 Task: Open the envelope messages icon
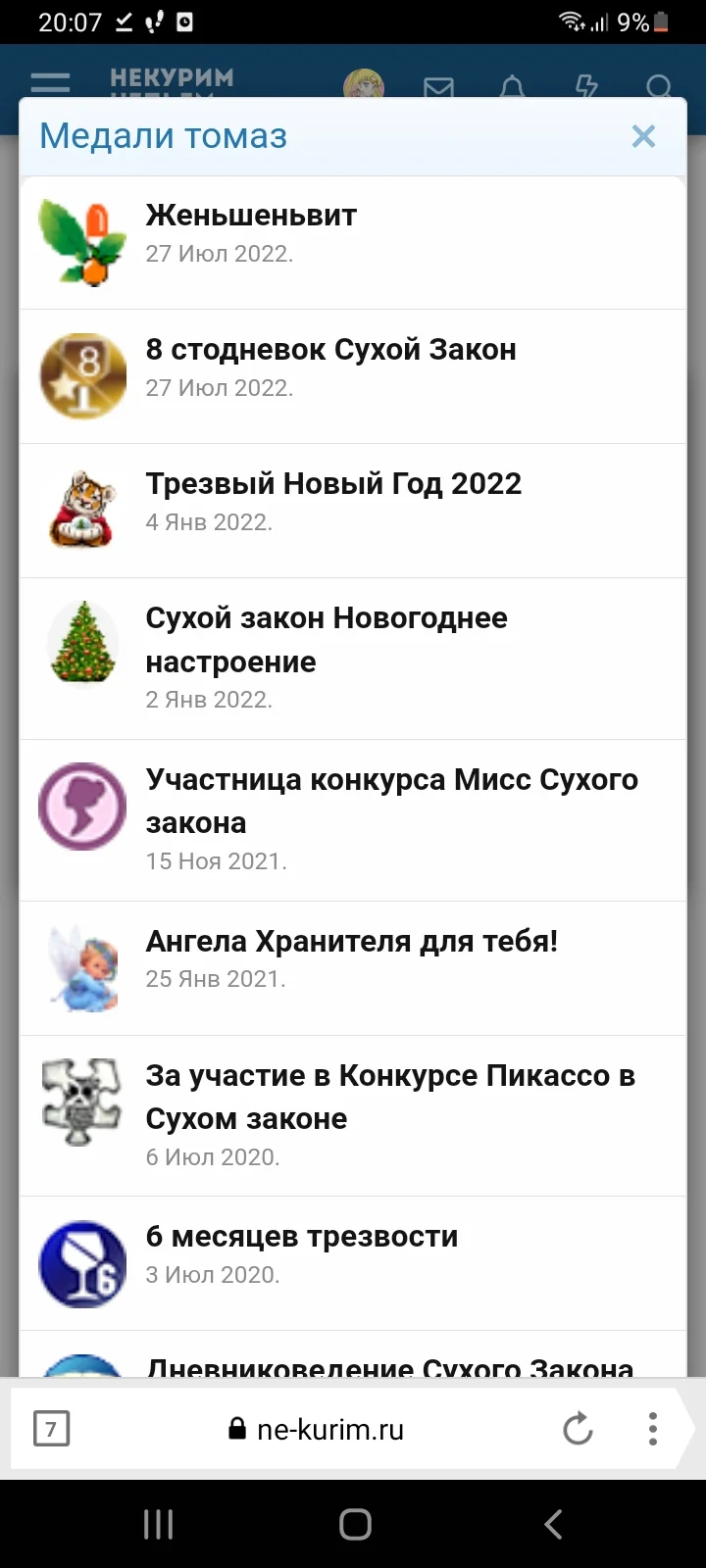click(x=438, y=88)
